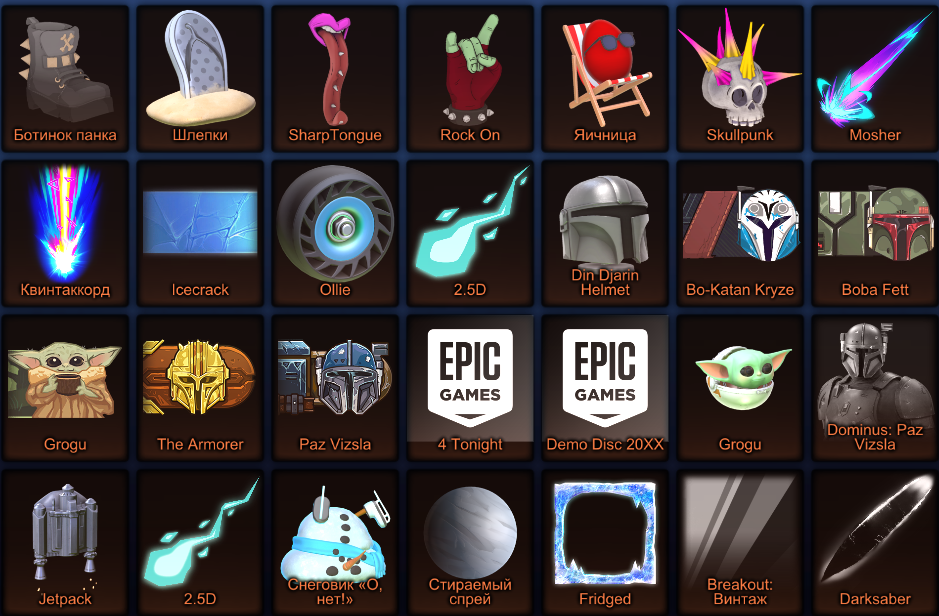Select the 4 Tonight item
This screenshot has width=939, height=616.
pos(470,387)
